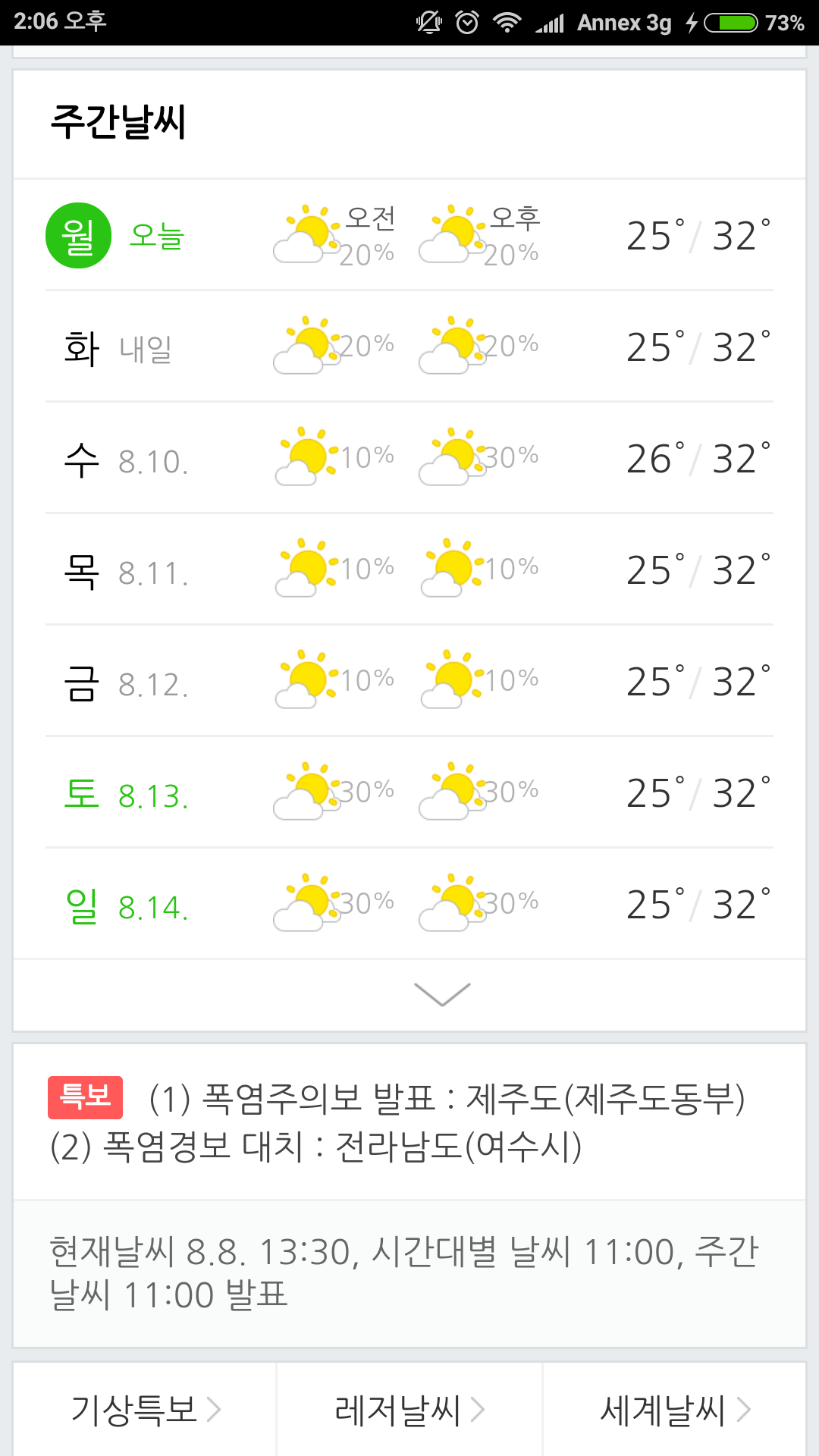The height and width of the screenshot is (1456, 819).
Task: Open the 기상특보 weather alerts link
Action: click(x=144, y=1410)
